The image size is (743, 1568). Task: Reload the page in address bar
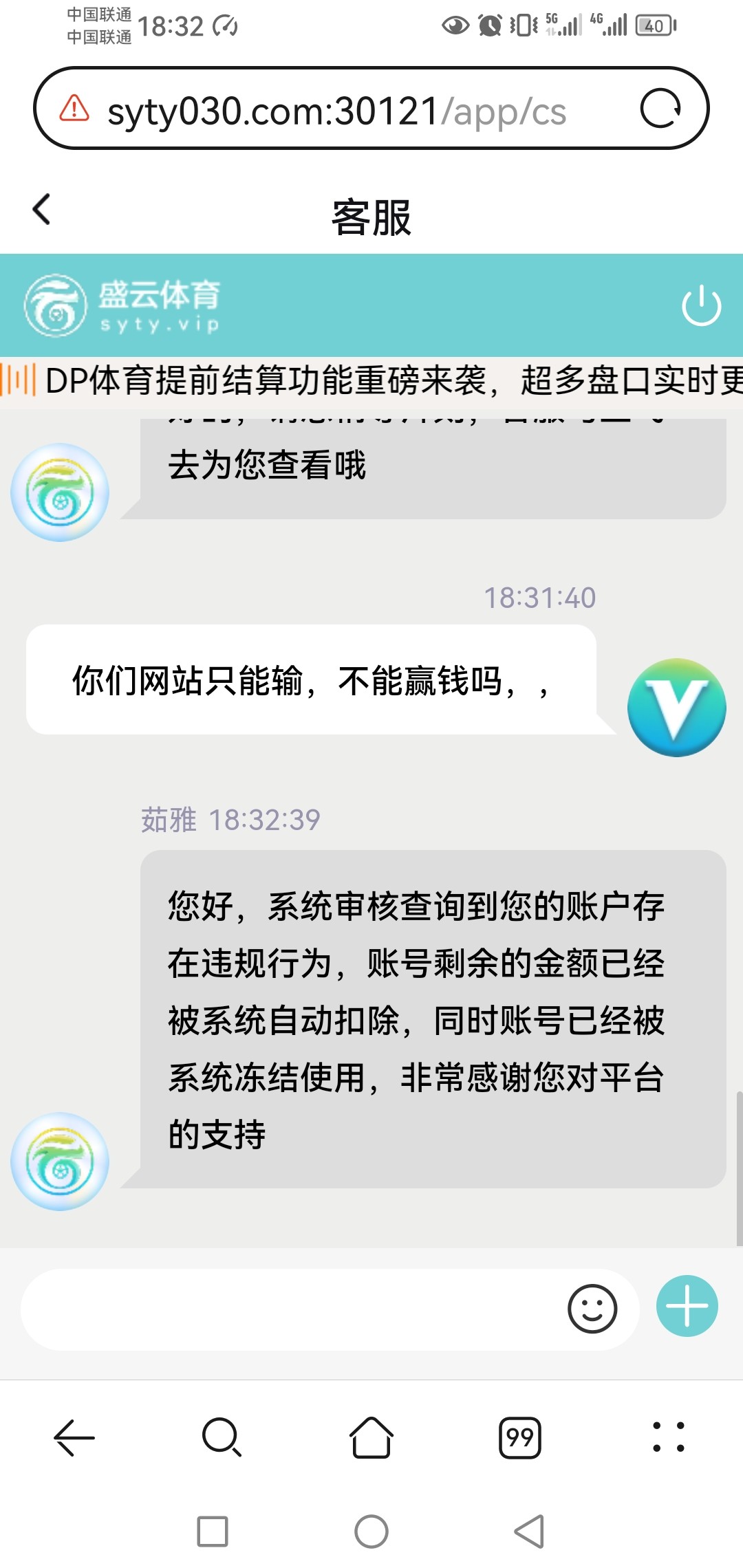660,109
